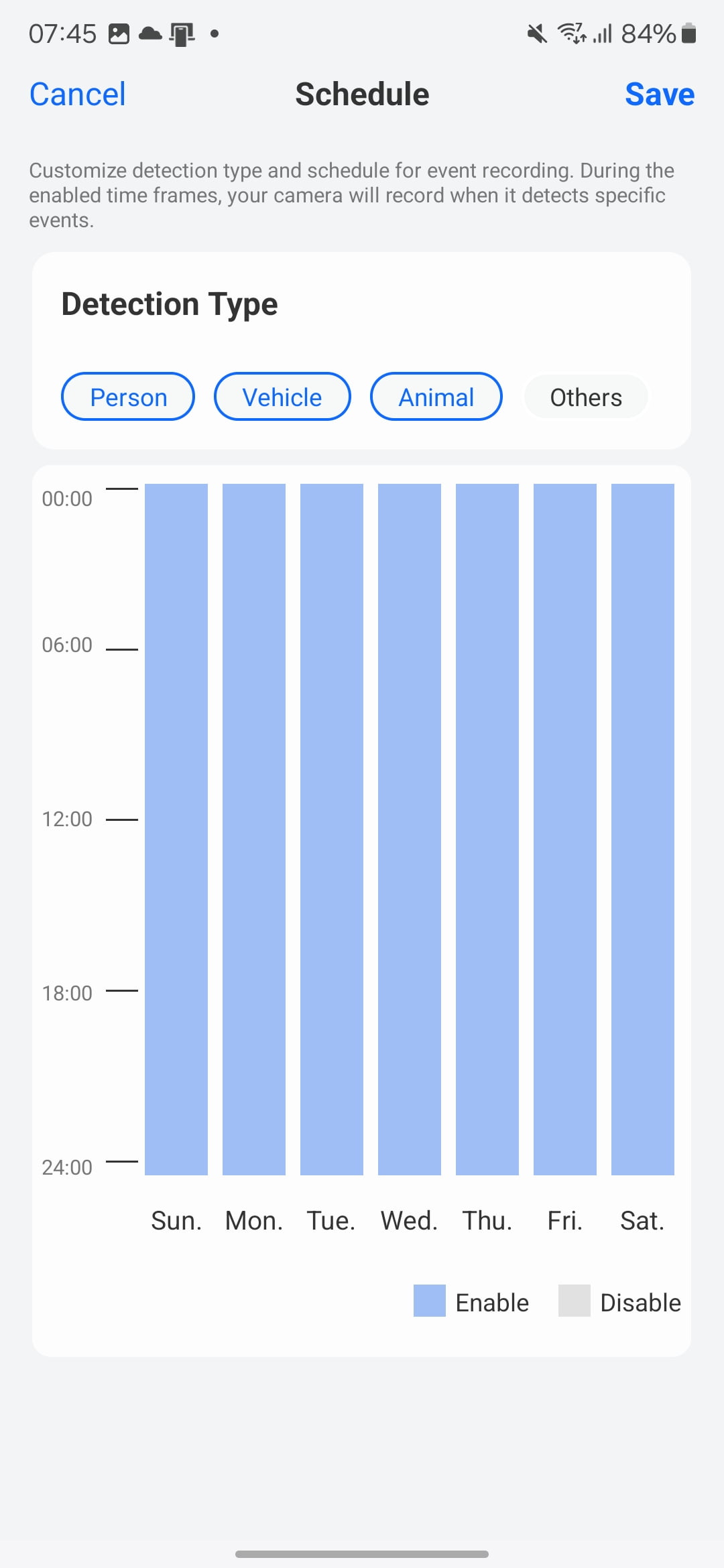Open the Thursday schedule bar
724x1568 pixels.
487,829
